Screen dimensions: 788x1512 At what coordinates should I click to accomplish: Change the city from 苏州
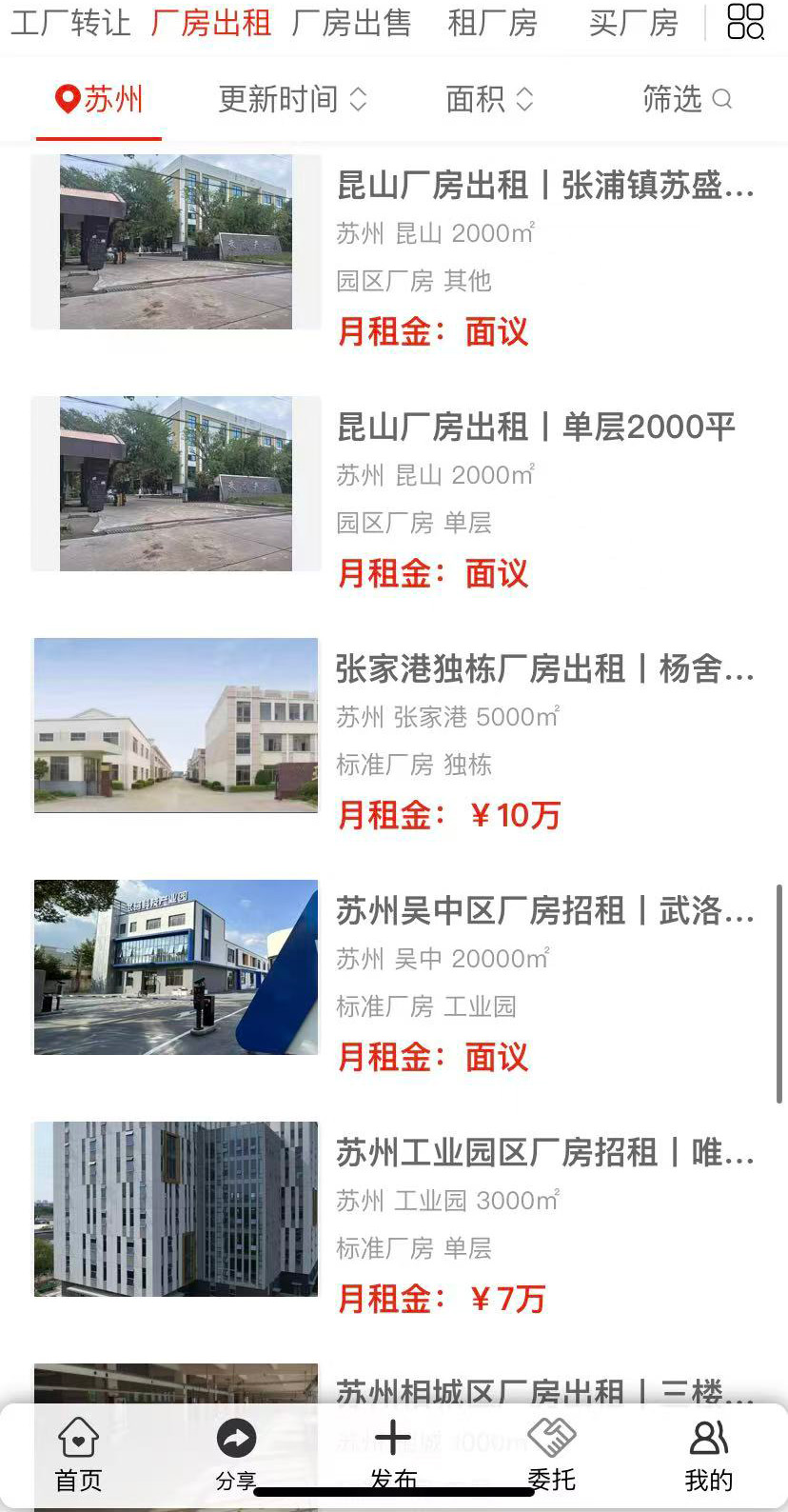[x=99, y=99]
